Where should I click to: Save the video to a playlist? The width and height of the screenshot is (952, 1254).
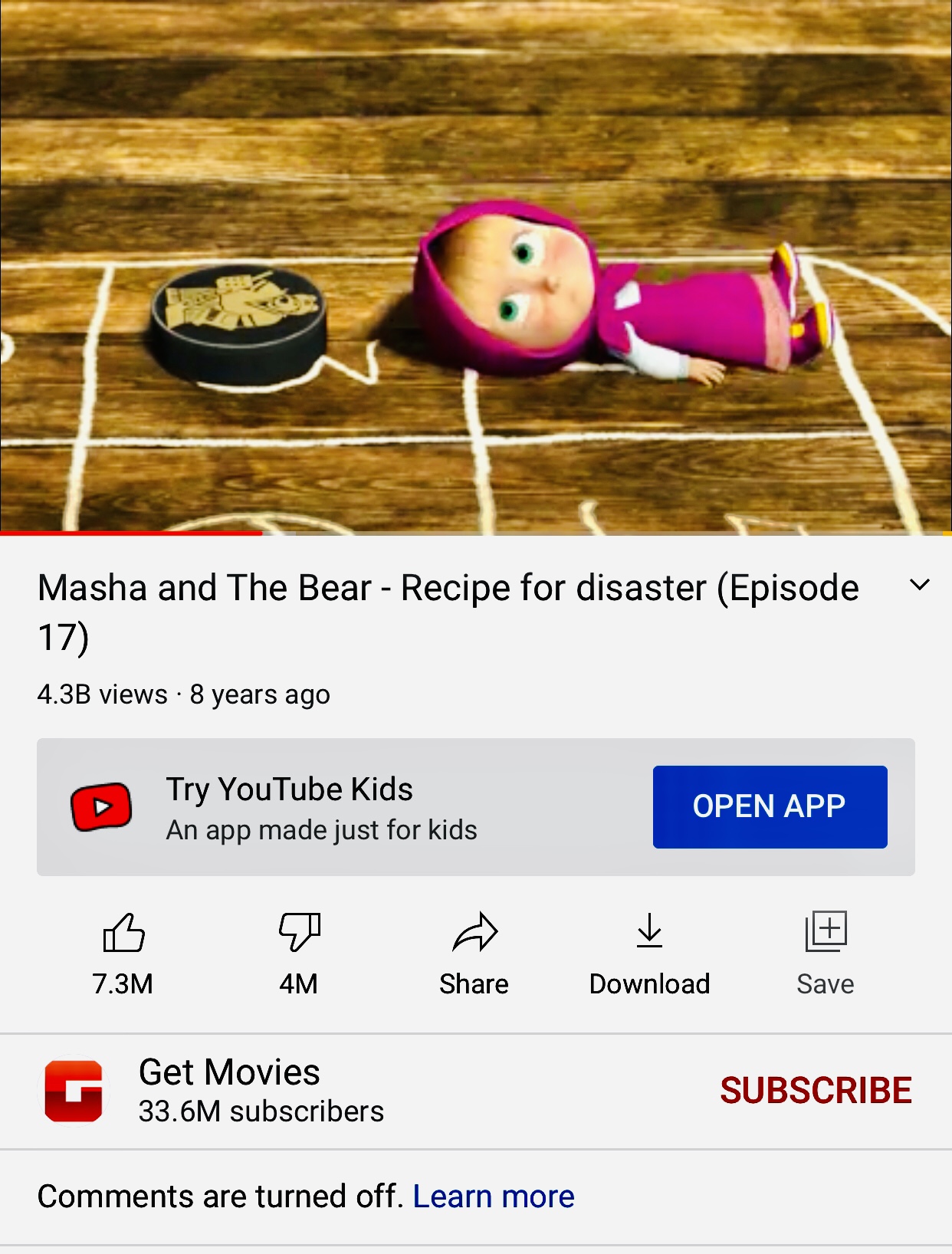(826, 934)
